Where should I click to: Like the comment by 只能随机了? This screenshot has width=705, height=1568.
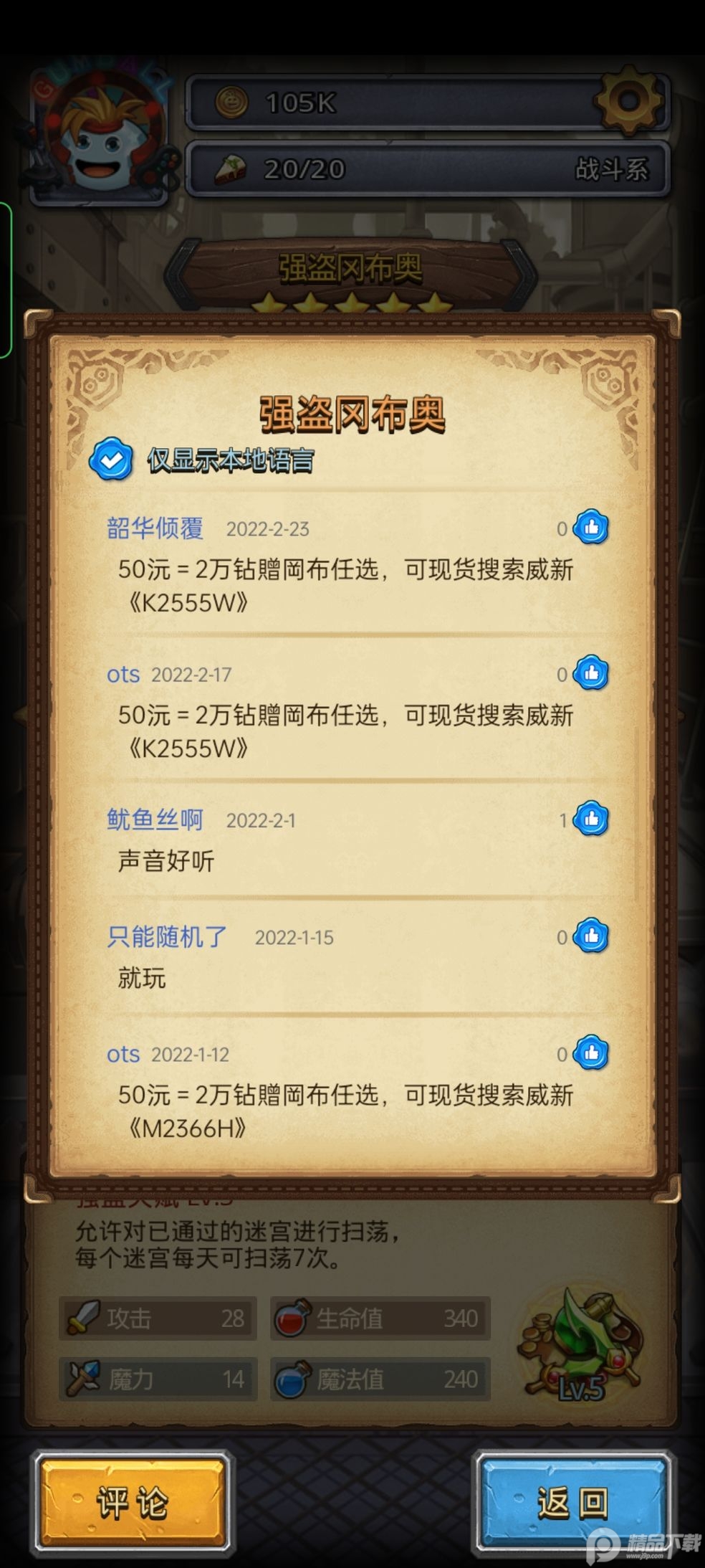tap(591, 936)
